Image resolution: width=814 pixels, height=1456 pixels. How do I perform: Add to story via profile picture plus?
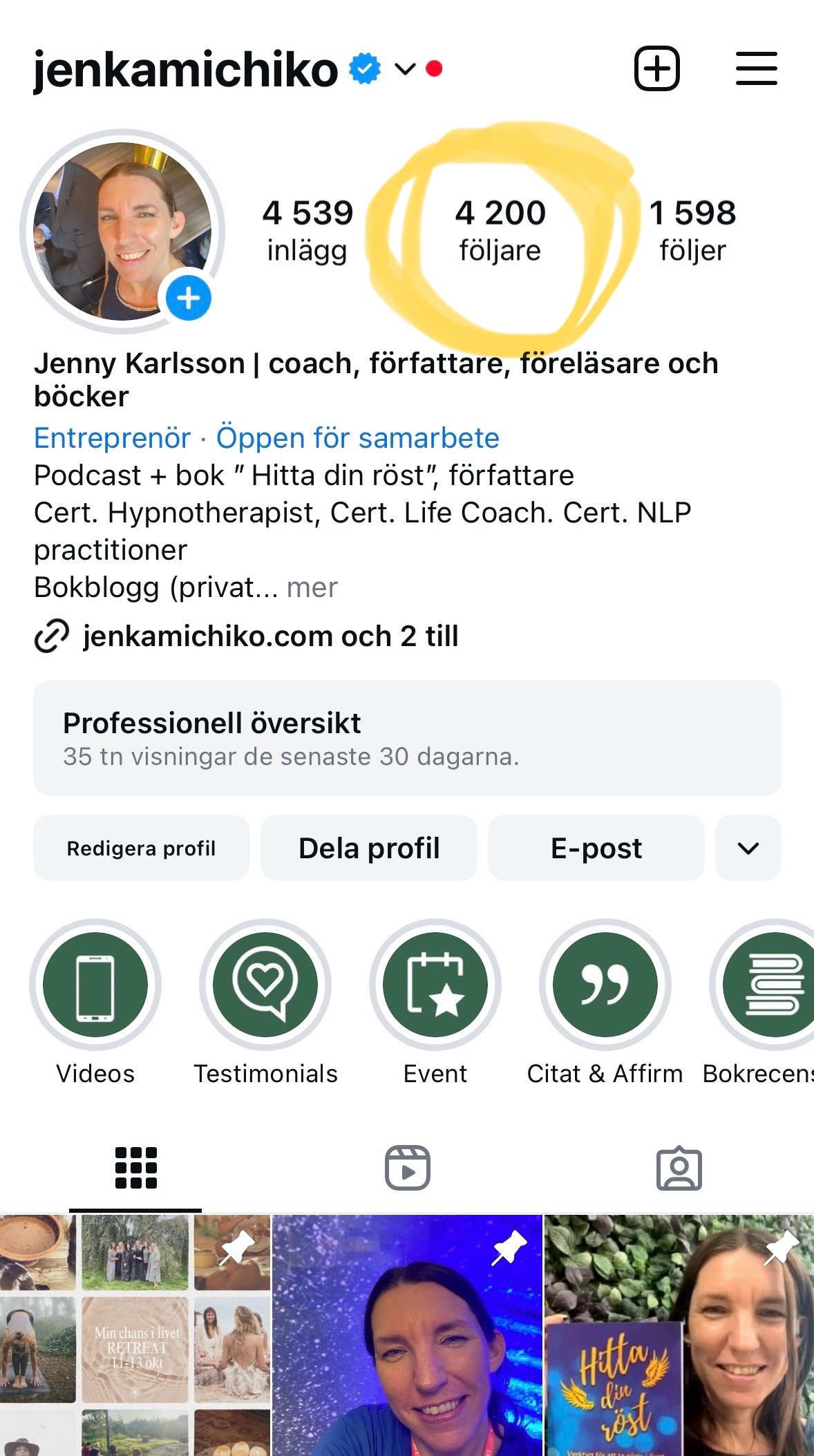(x=189, y=299)
